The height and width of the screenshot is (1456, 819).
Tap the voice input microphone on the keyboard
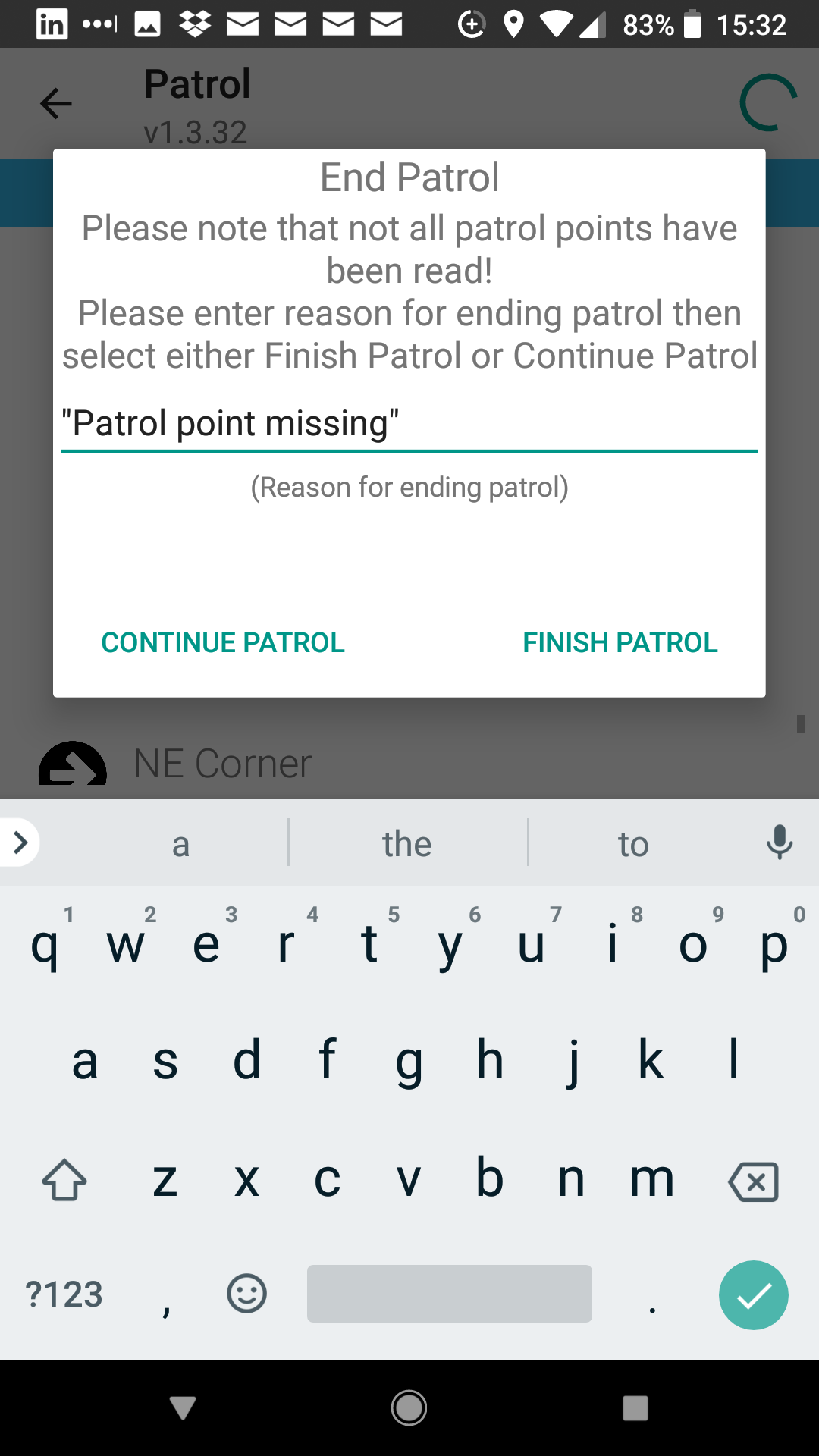[x=780, y=842]
